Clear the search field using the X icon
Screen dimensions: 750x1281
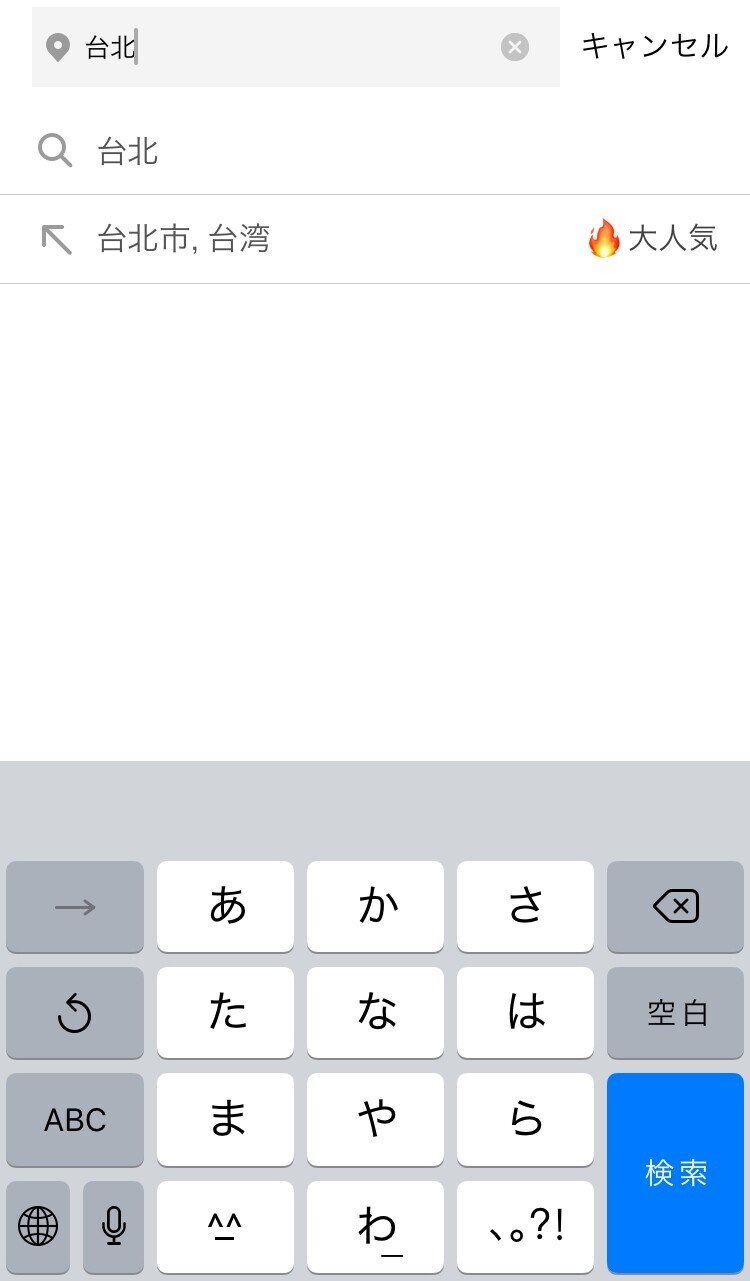tap(515, 46)
